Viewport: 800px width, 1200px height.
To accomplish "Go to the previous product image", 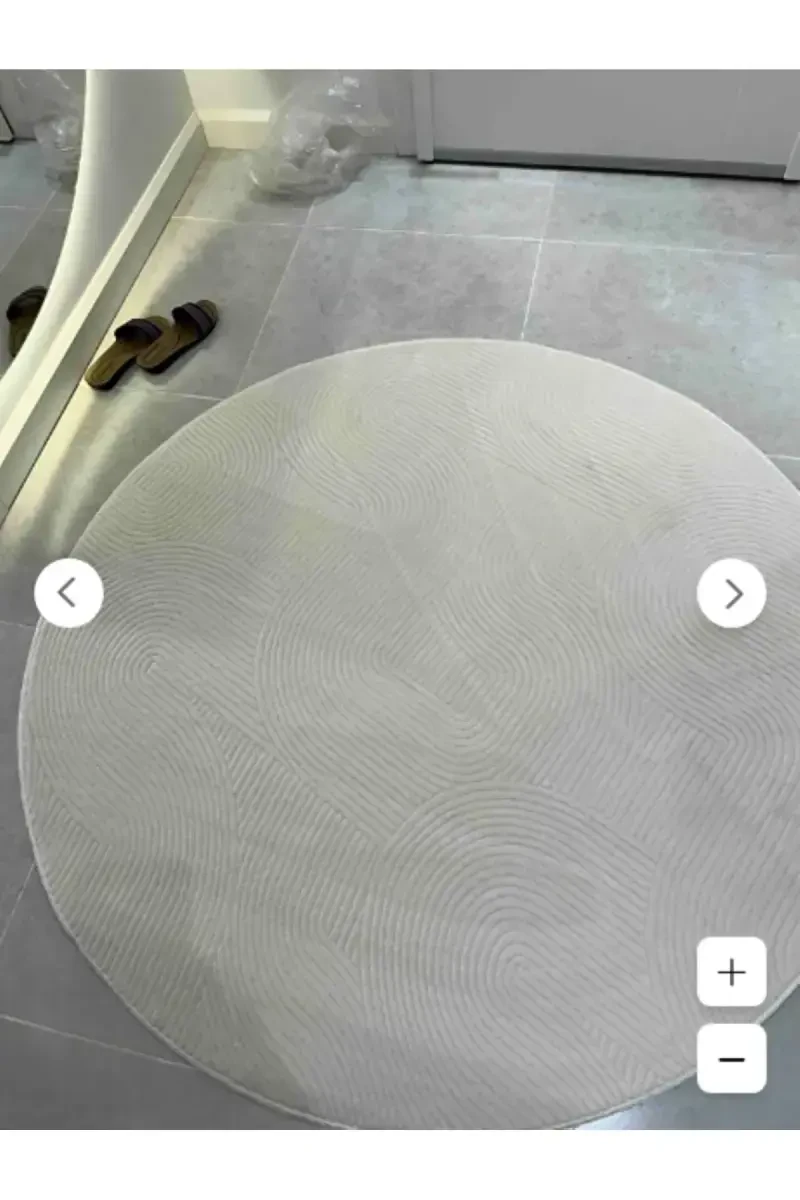I will (68, 593).
